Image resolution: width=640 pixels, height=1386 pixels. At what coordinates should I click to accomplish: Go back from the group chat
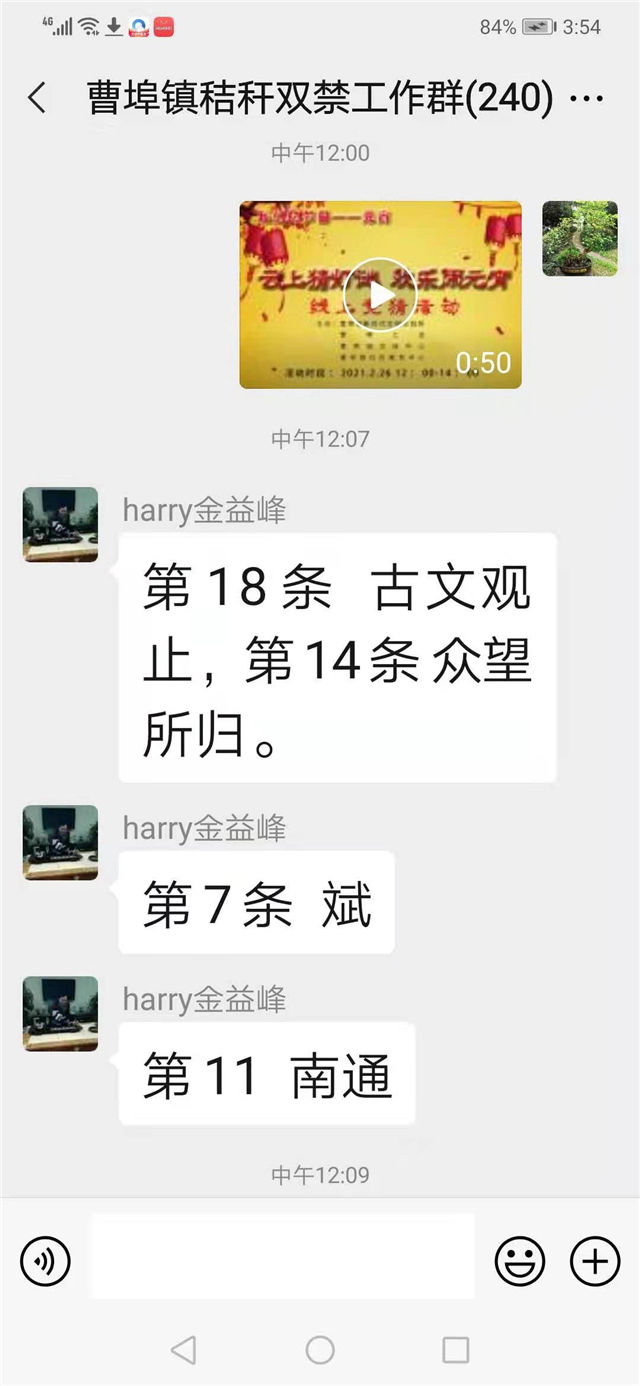(x=37, y=98)
